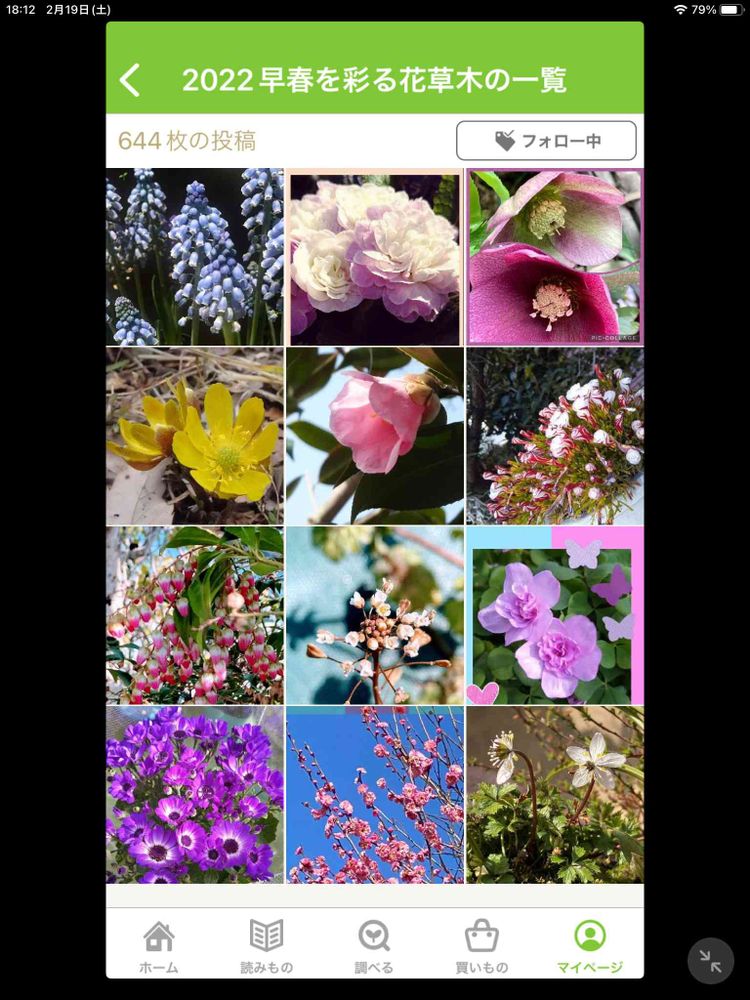Image resolution: width=750 pixels, height=1000 pixels.
Task: View the magenta hellebore collage post
Action: pos(555,257)
